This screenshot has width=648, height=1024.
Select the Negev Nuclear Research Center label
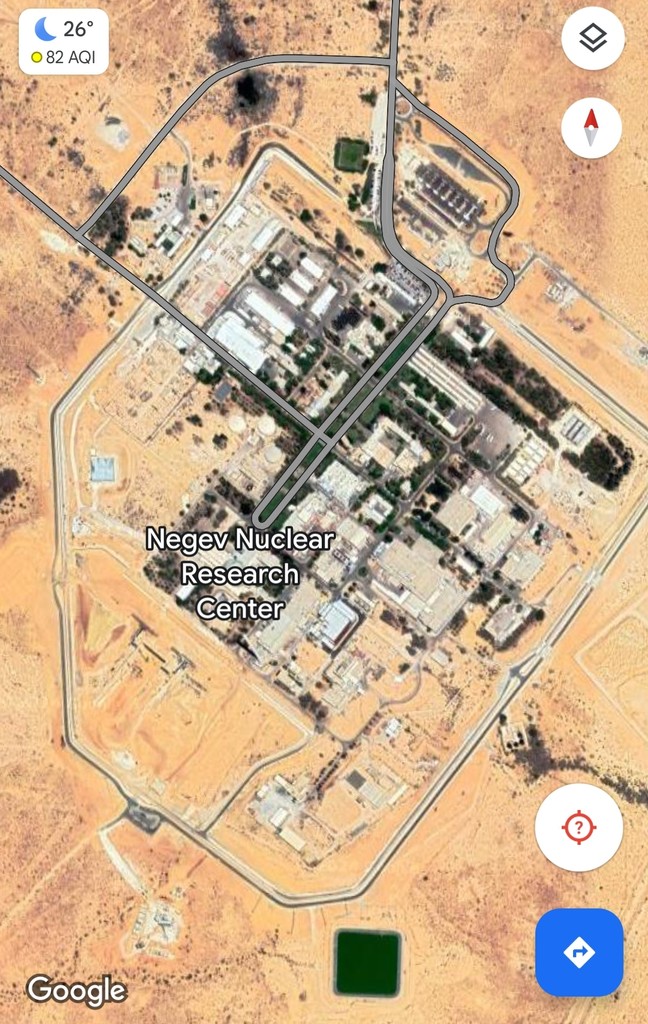tap(240, 573)
